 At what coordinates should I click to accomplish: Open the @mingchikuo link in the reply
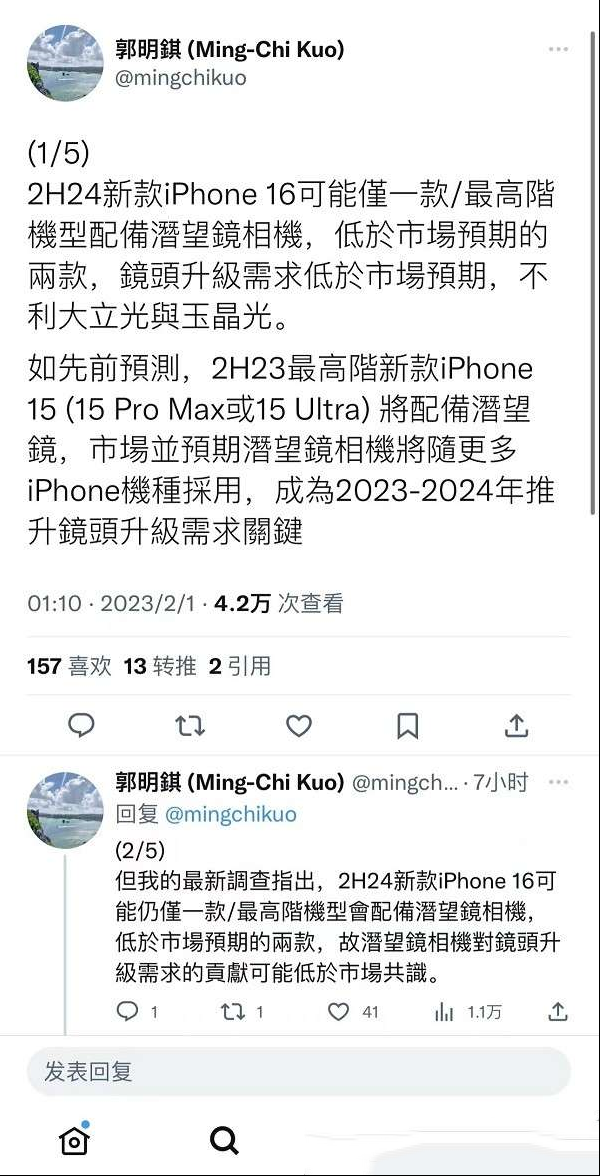tap(230, 814)
